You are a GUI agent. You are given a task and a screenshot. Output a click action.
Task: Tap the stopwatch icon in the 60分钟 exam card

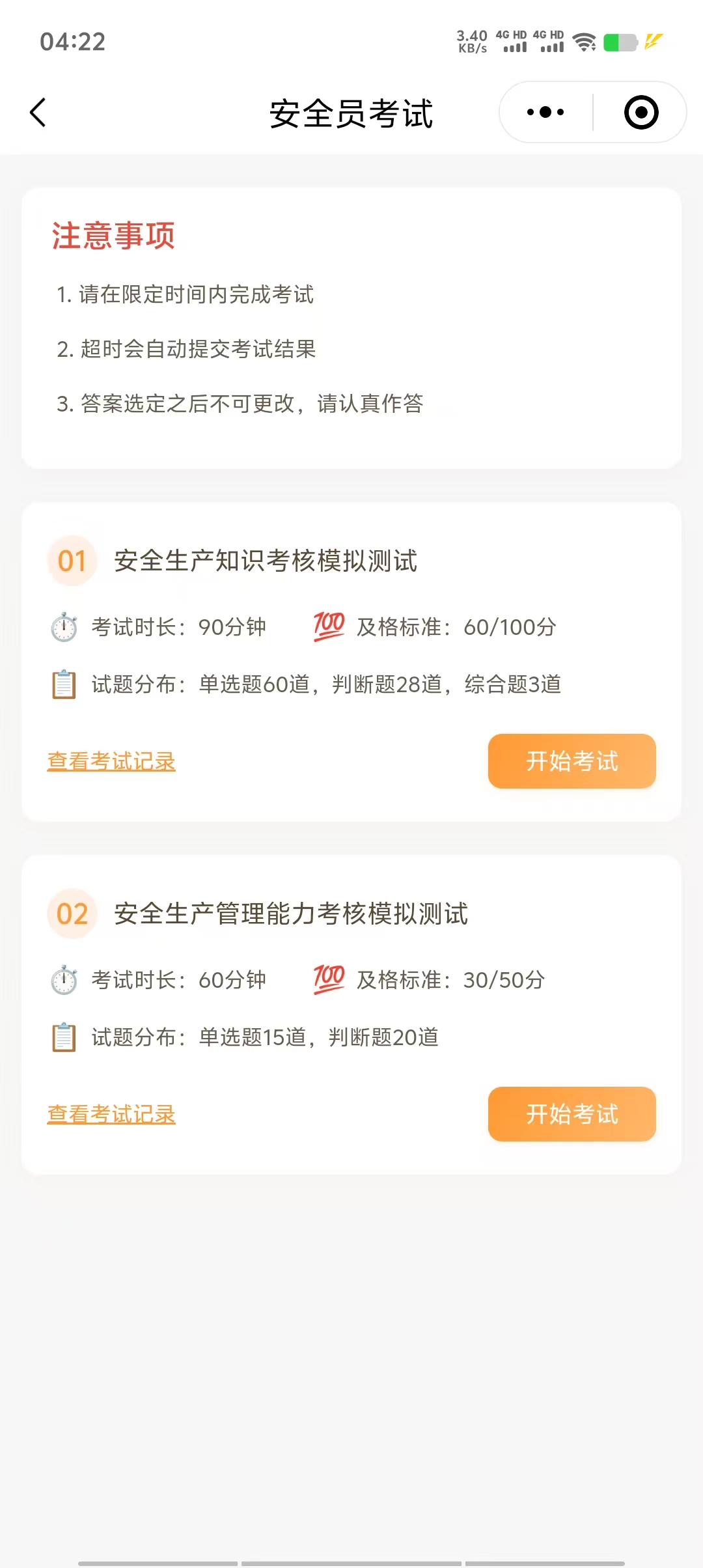[62, 979]
